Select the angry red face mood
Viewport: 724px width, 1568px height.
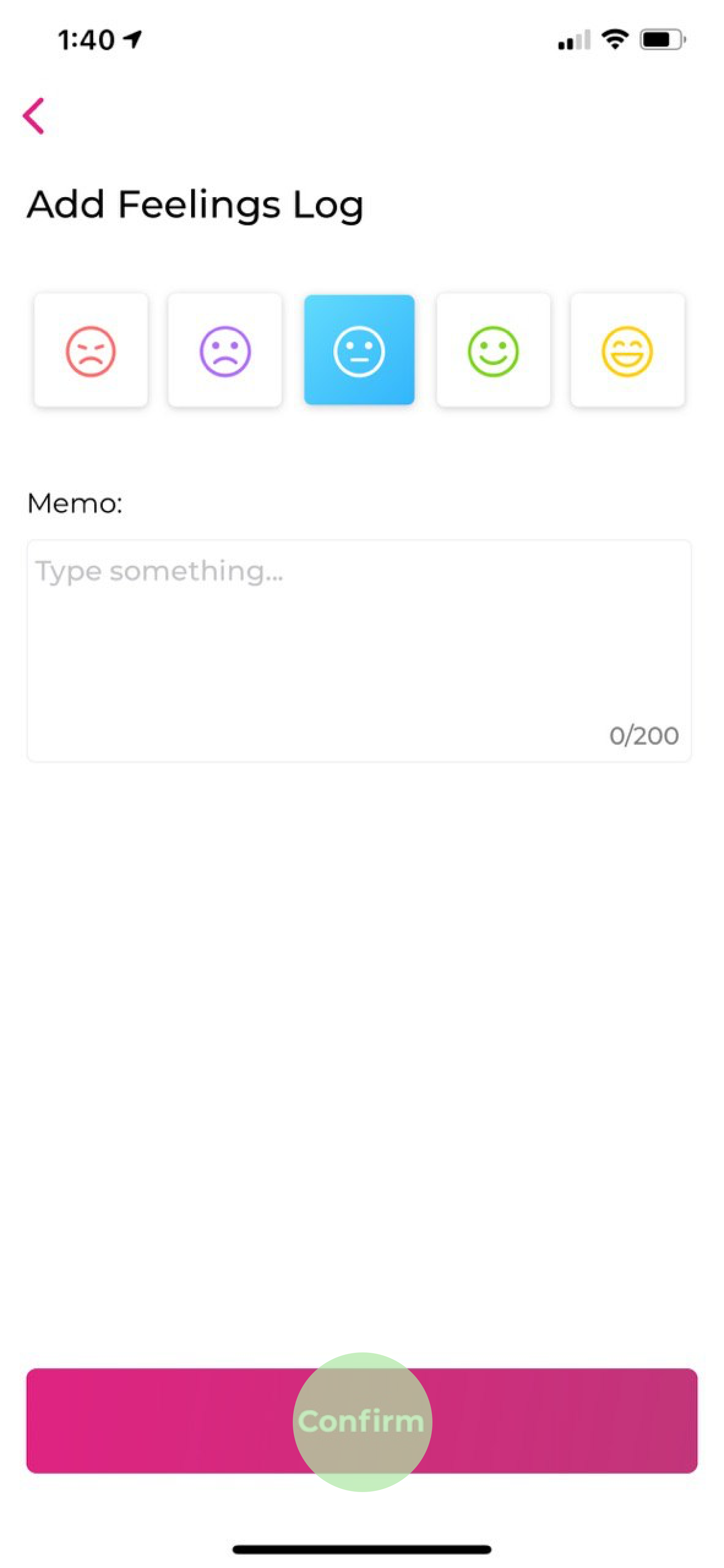click(91, 351)
